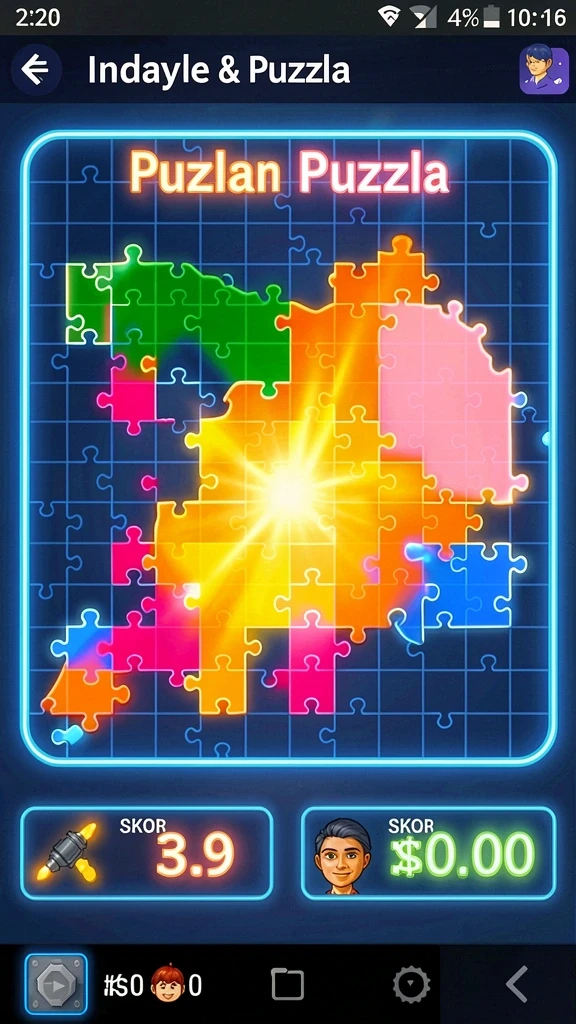Open the folder icon in the bottom bar
This screenshot has width=576, height=1024.
click(x=287, y=984)
